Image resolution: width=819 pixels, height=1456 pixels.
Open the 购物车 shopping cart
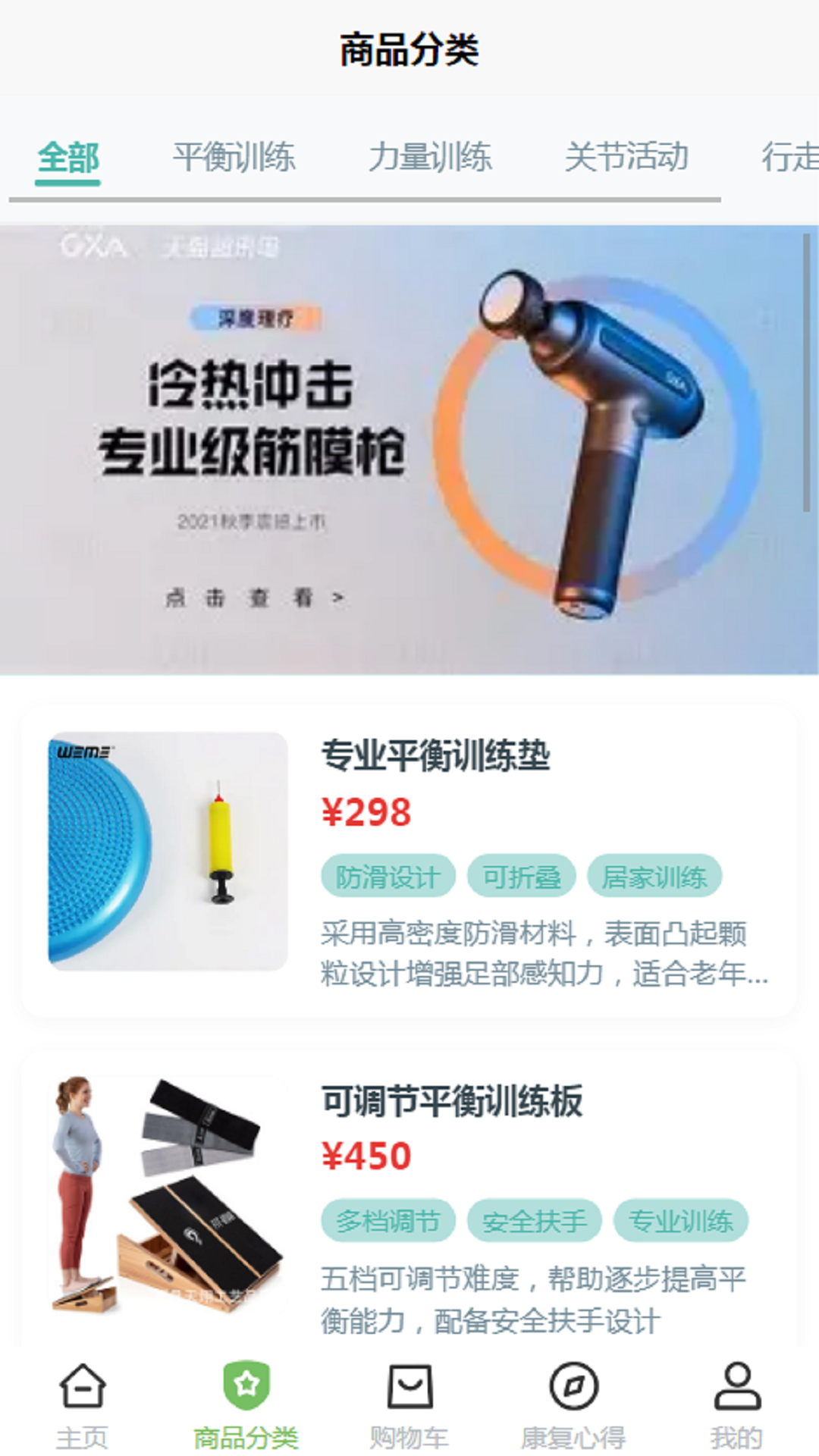point(409,1405)
